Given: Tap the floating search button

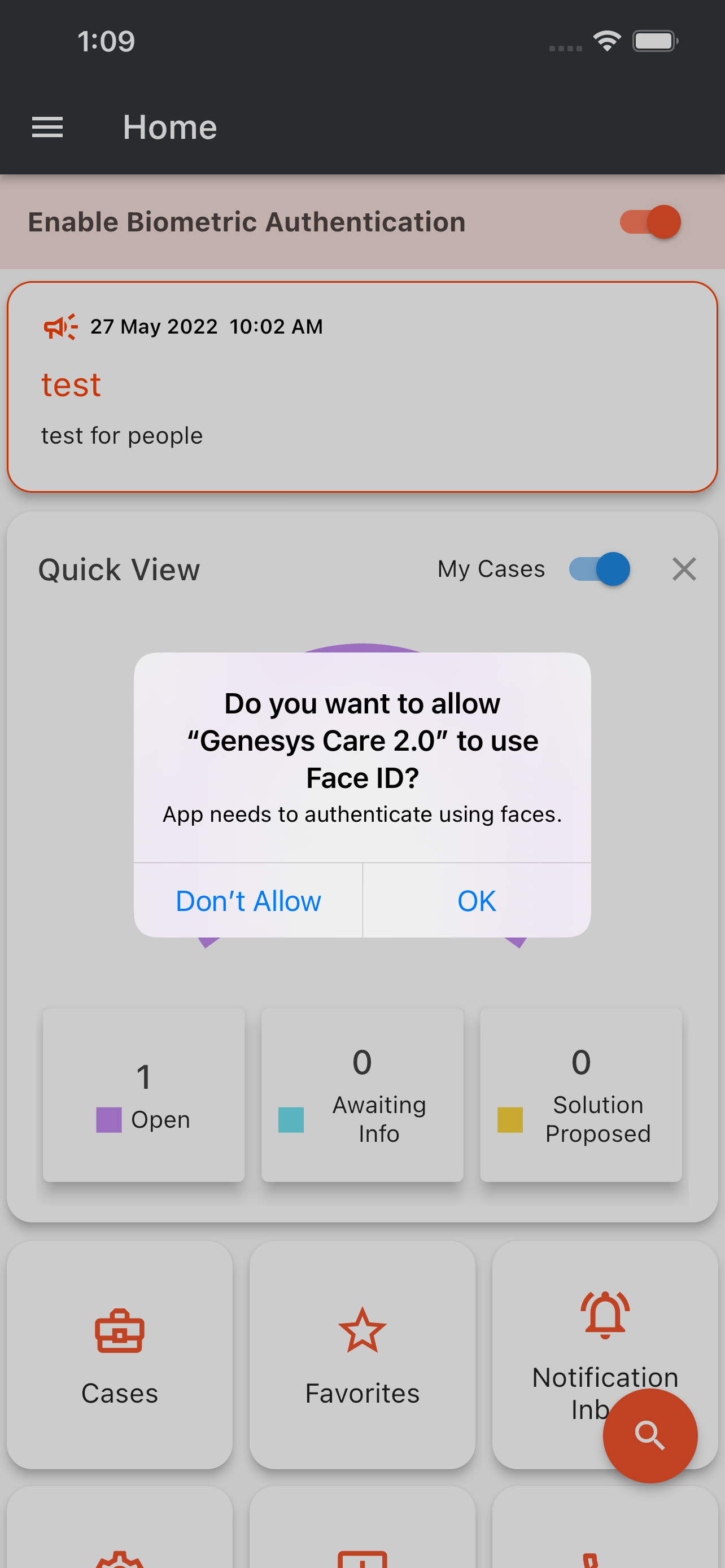Looking at the screenshot, I should pos(649,1435).
